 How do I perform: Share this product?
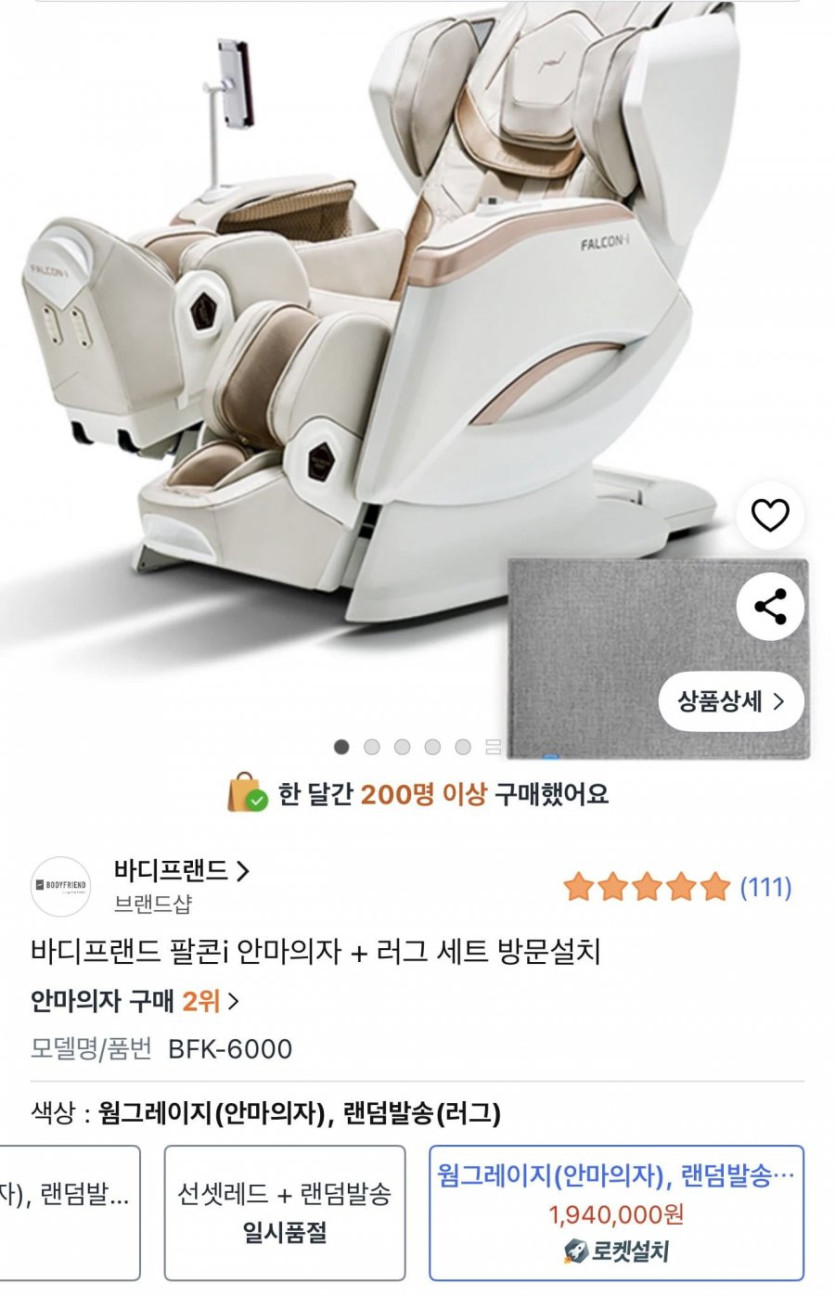pyautogui.click(x=770, y=606)
